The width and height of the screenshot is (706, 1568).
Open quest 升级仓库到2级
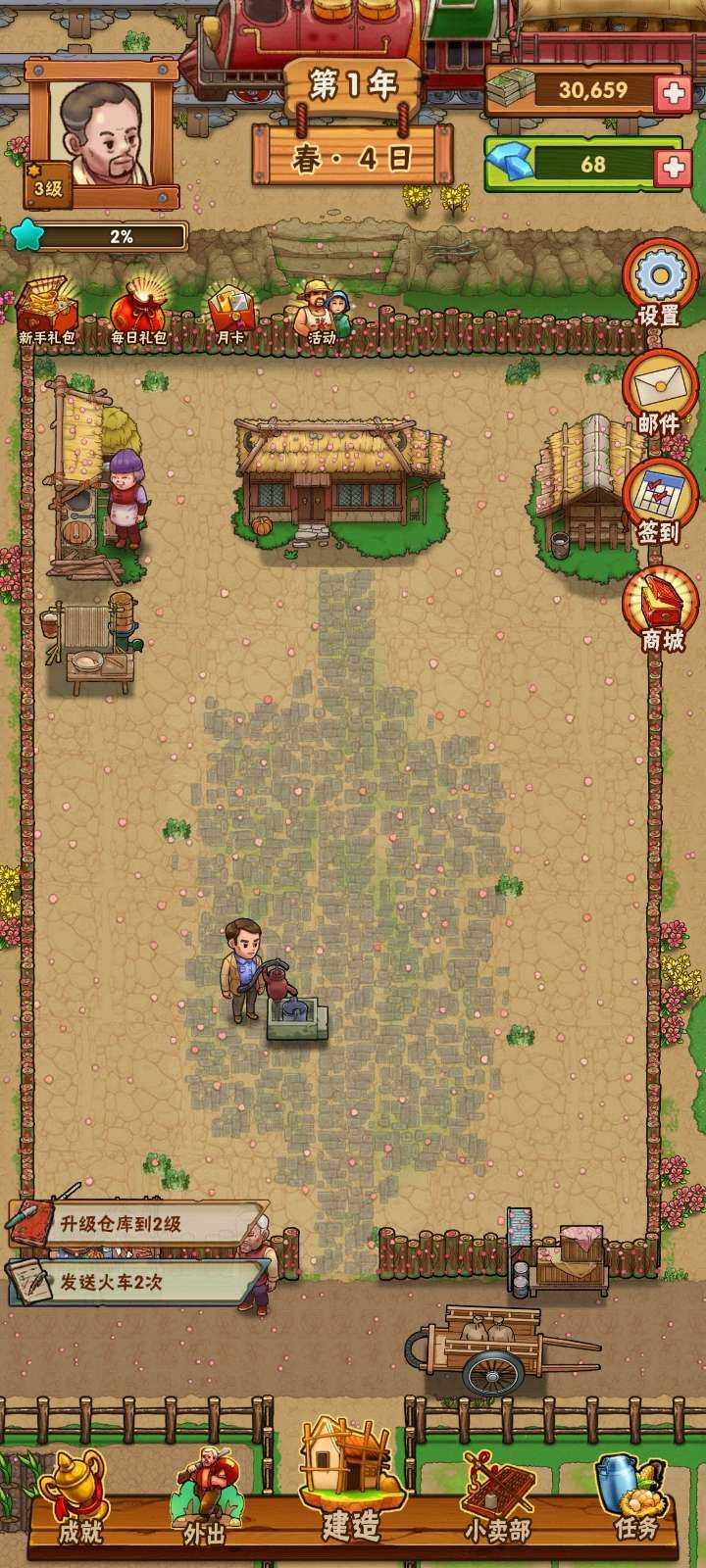[137, 1223]
